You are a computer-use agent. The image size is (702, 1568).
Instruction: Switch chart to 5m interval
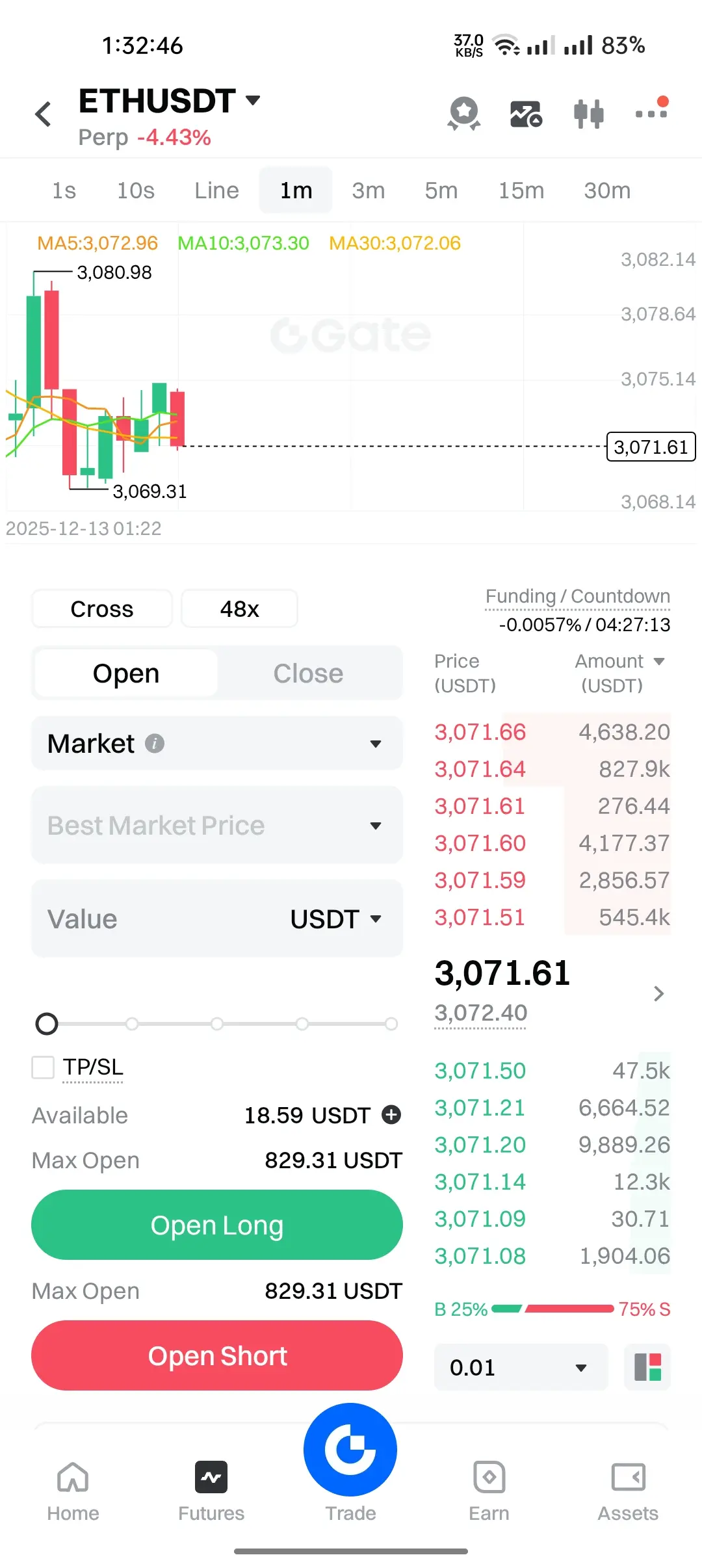pos(441,190)
